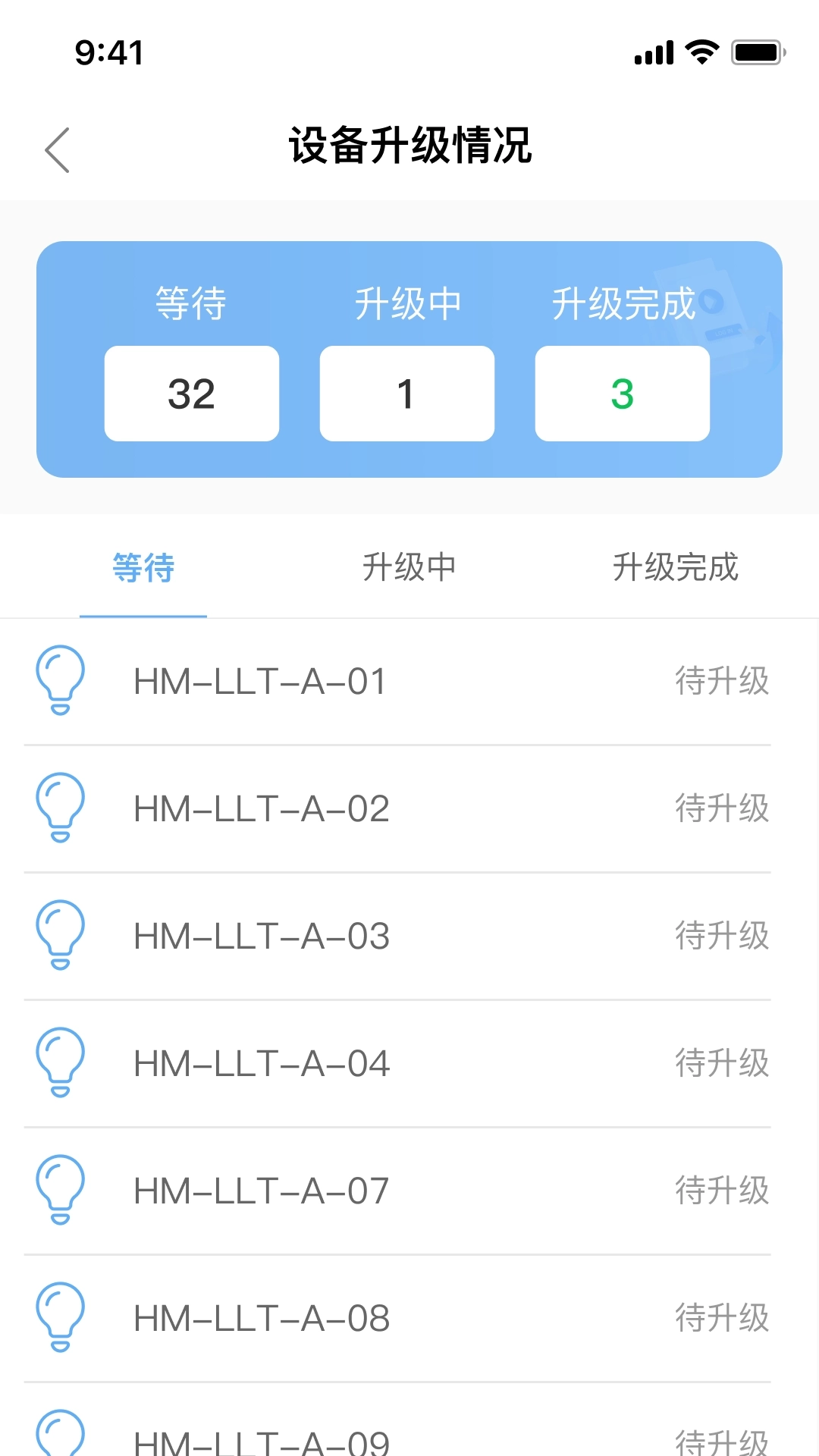The height and width of the screenshot is (1456, 819).
Task: Go back from the 设备升级情况 page
Action: coord(58,150)
